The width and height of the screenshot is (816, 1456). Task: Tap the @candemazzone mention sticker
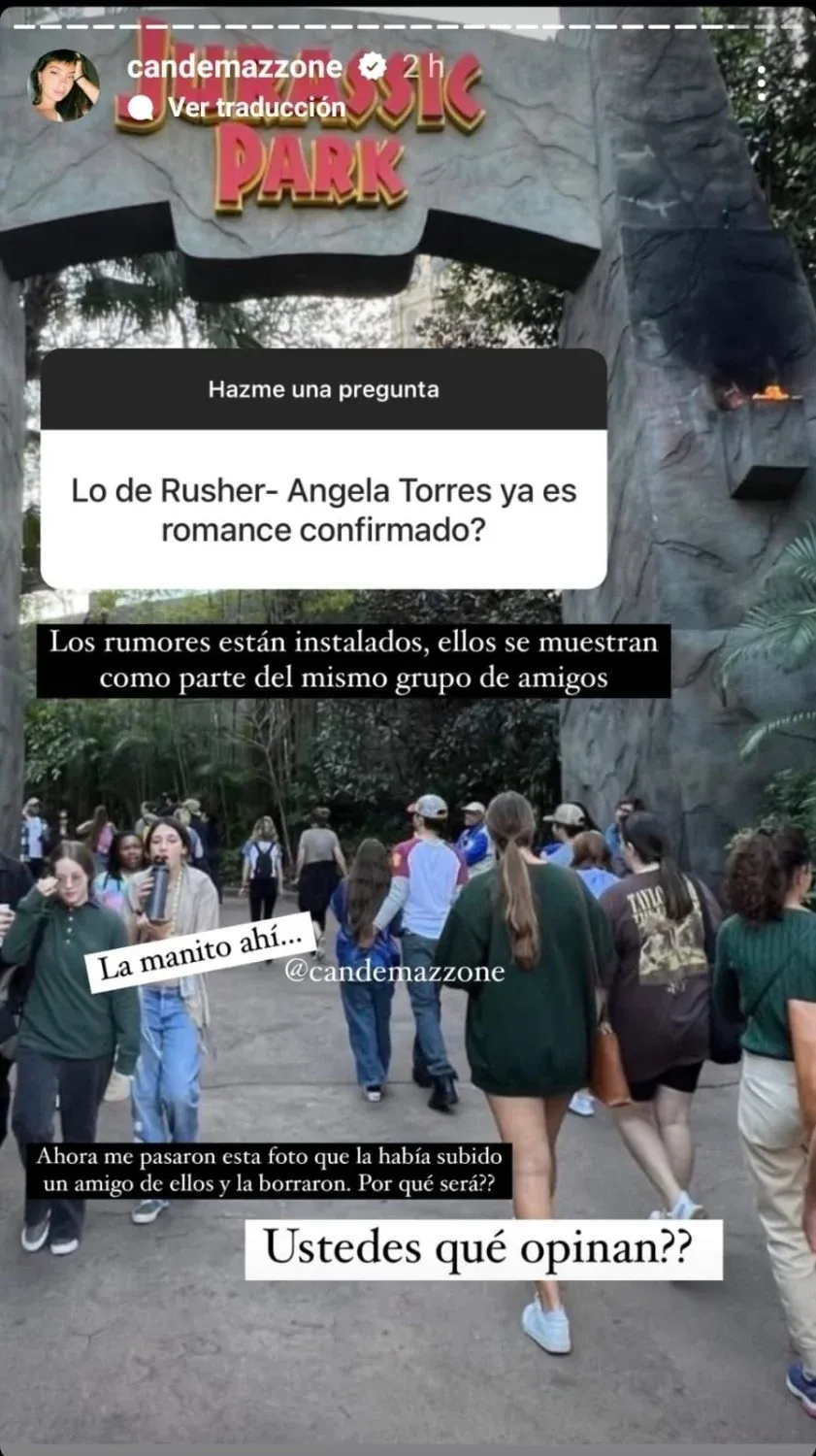pyautogui.click(x=394, y=971)
